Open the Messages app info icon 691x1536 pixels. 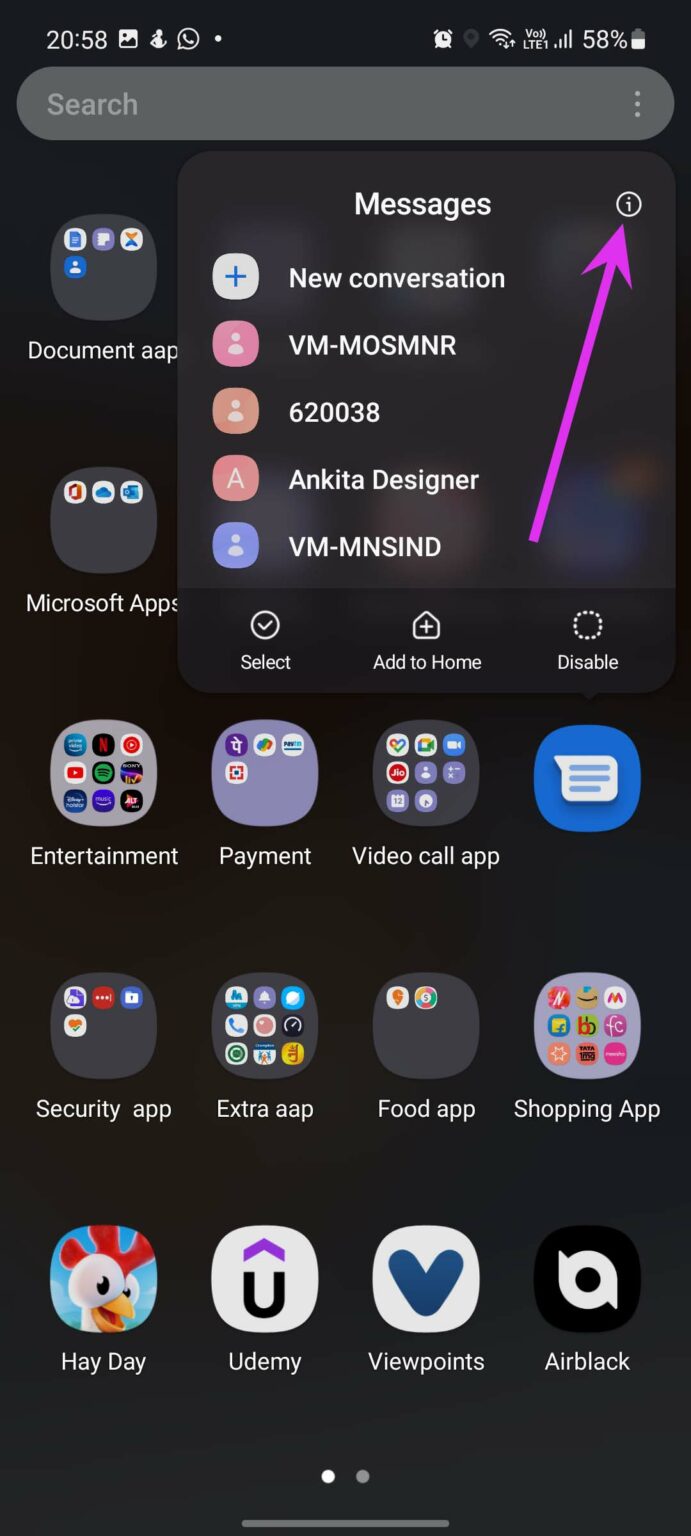click(x=628, y=204)
